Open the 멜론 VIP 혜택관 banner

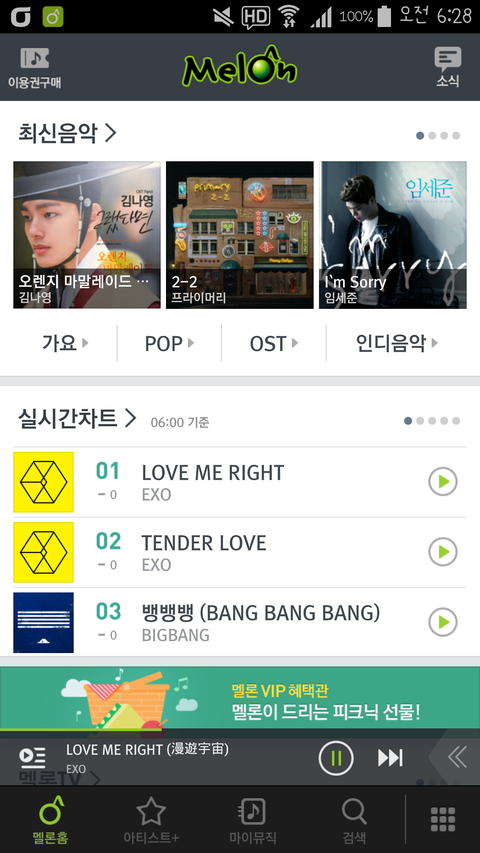[x=240, y=699]
